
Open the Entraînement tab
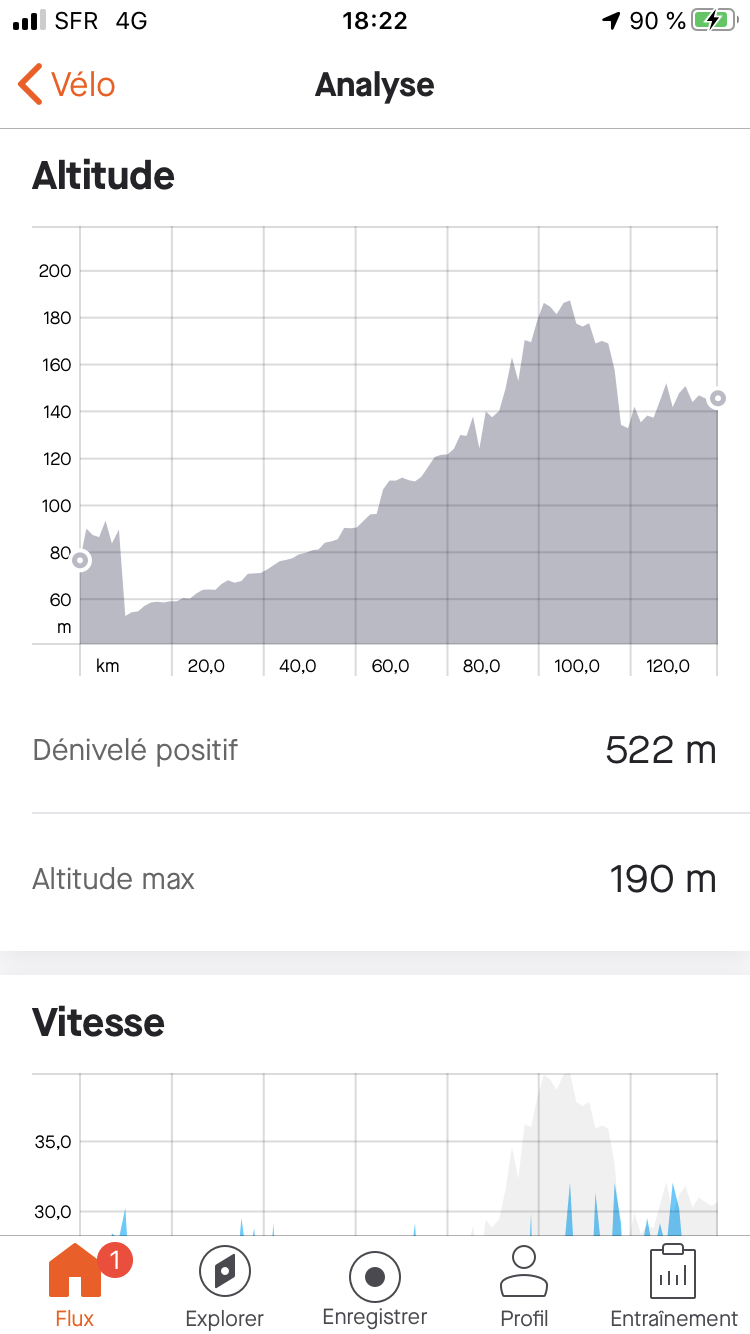coord(673,1285)
